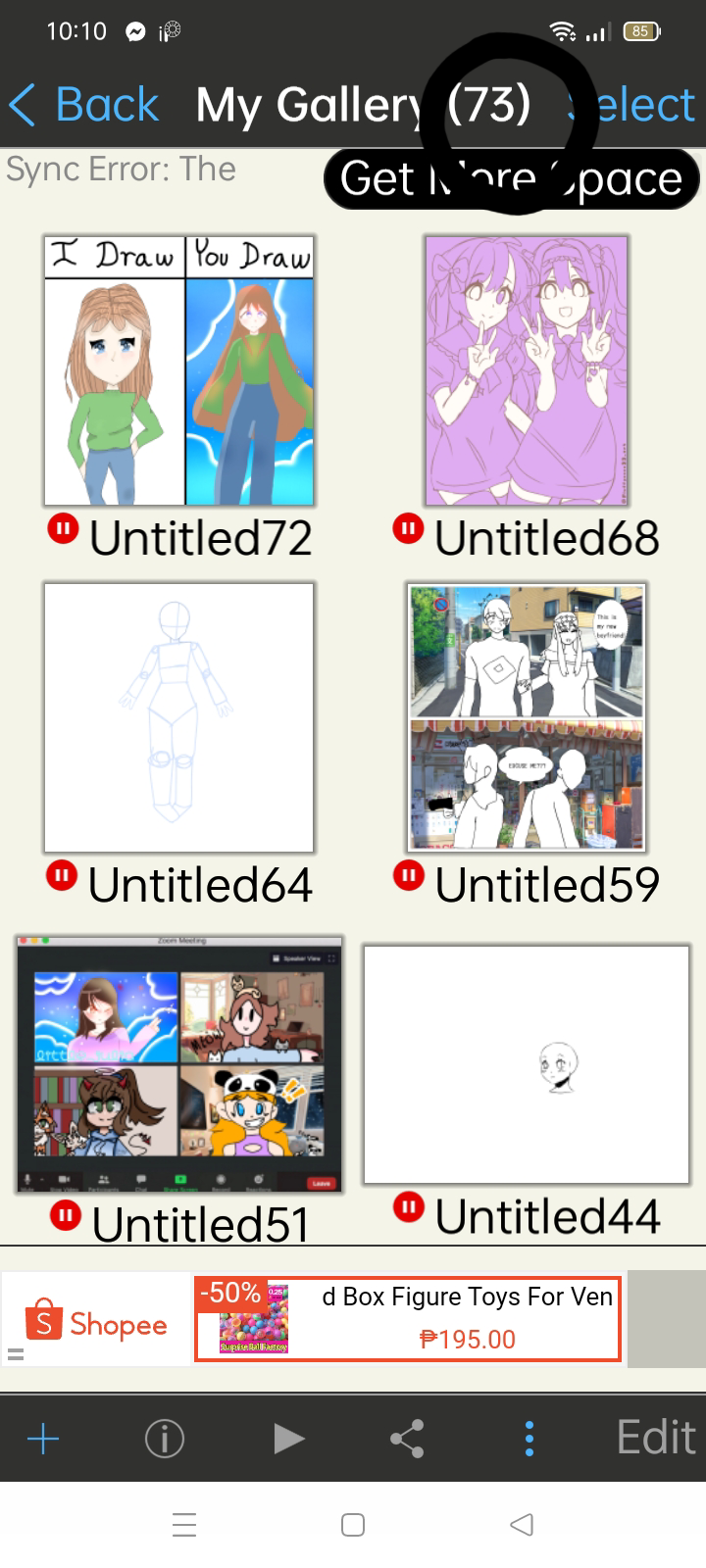This screenshot has width=706, height=1568.
Task: Create a new artwork with the plus icon
Action: point(41,1438)
